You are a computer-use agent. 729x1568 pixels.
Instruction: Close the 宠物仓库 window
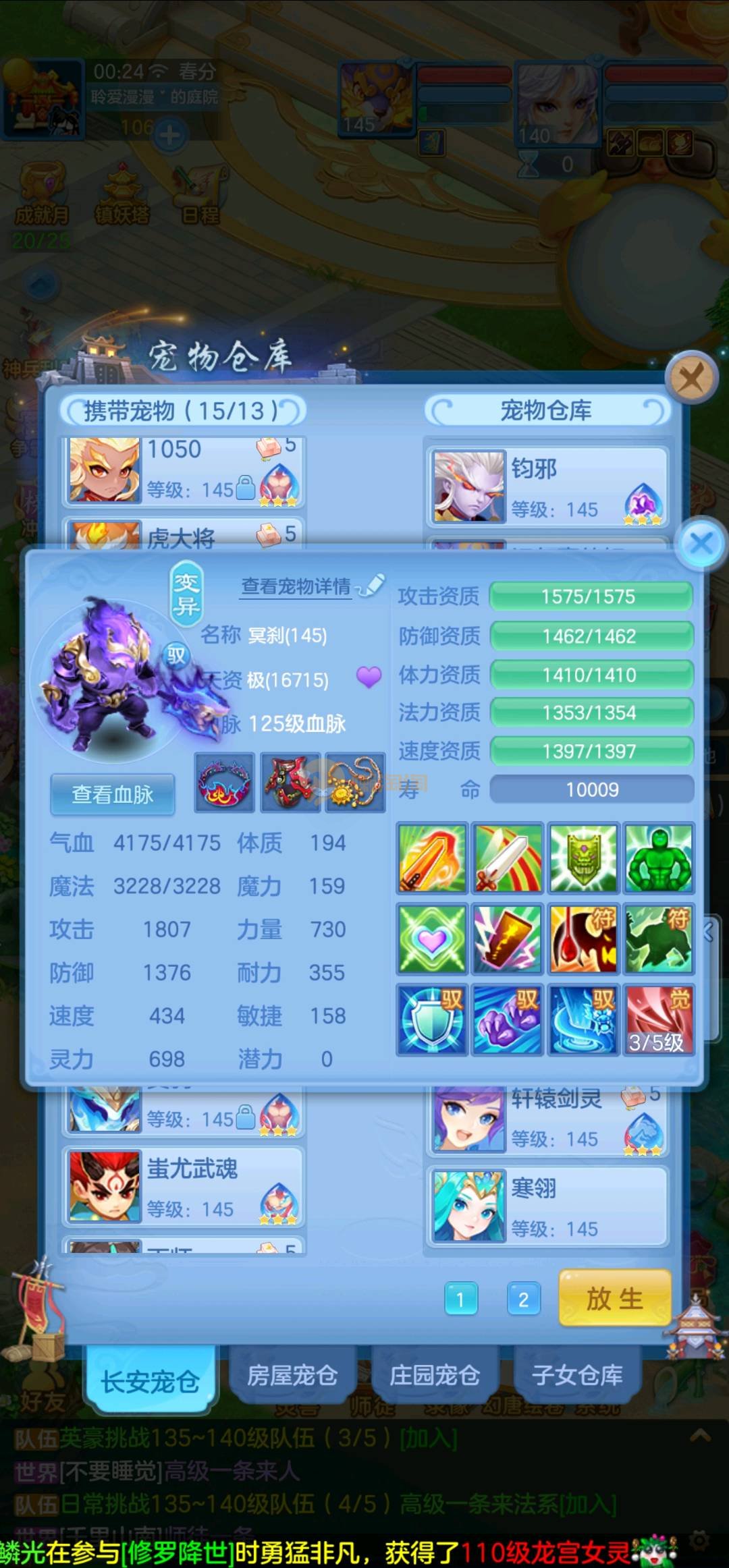point(691,377)
